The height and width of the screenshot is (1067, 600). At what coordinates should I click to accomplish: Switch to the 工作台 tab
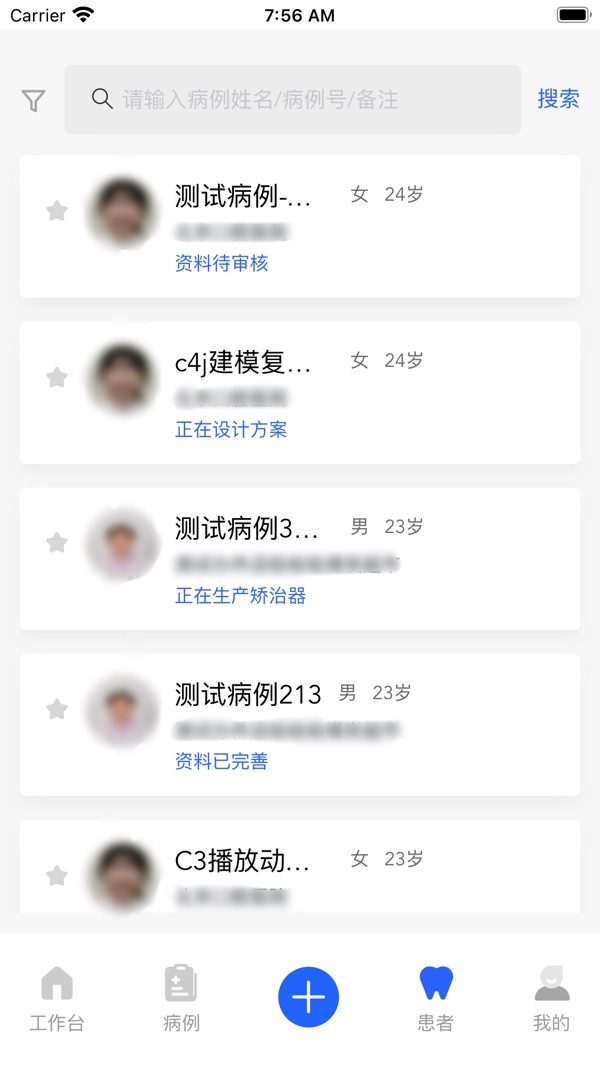[x=57, y=998]
